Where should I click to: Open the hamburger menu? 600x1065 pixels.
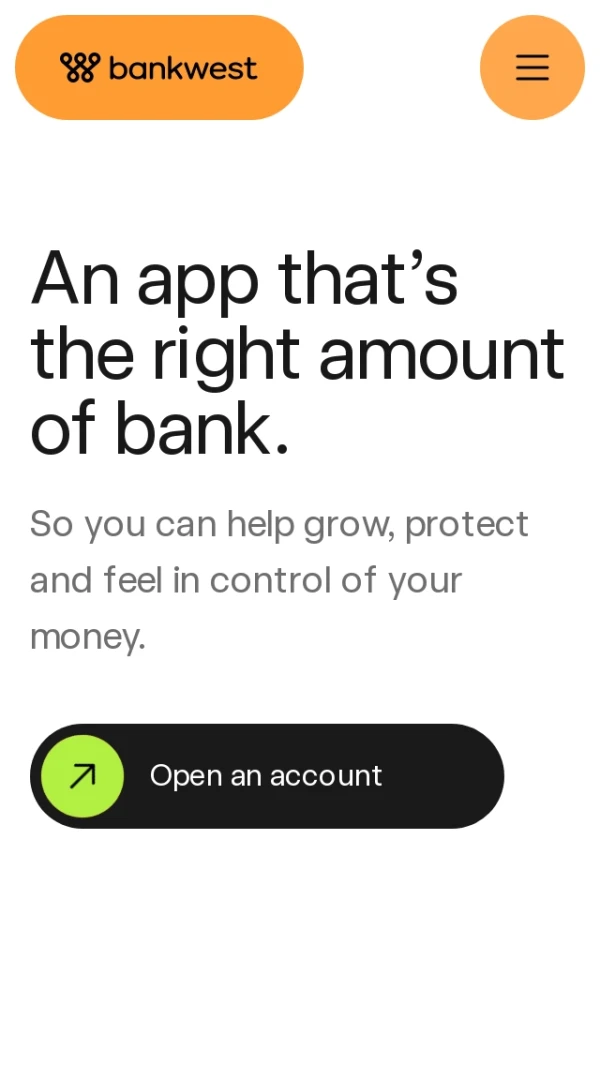pos(532,67)
